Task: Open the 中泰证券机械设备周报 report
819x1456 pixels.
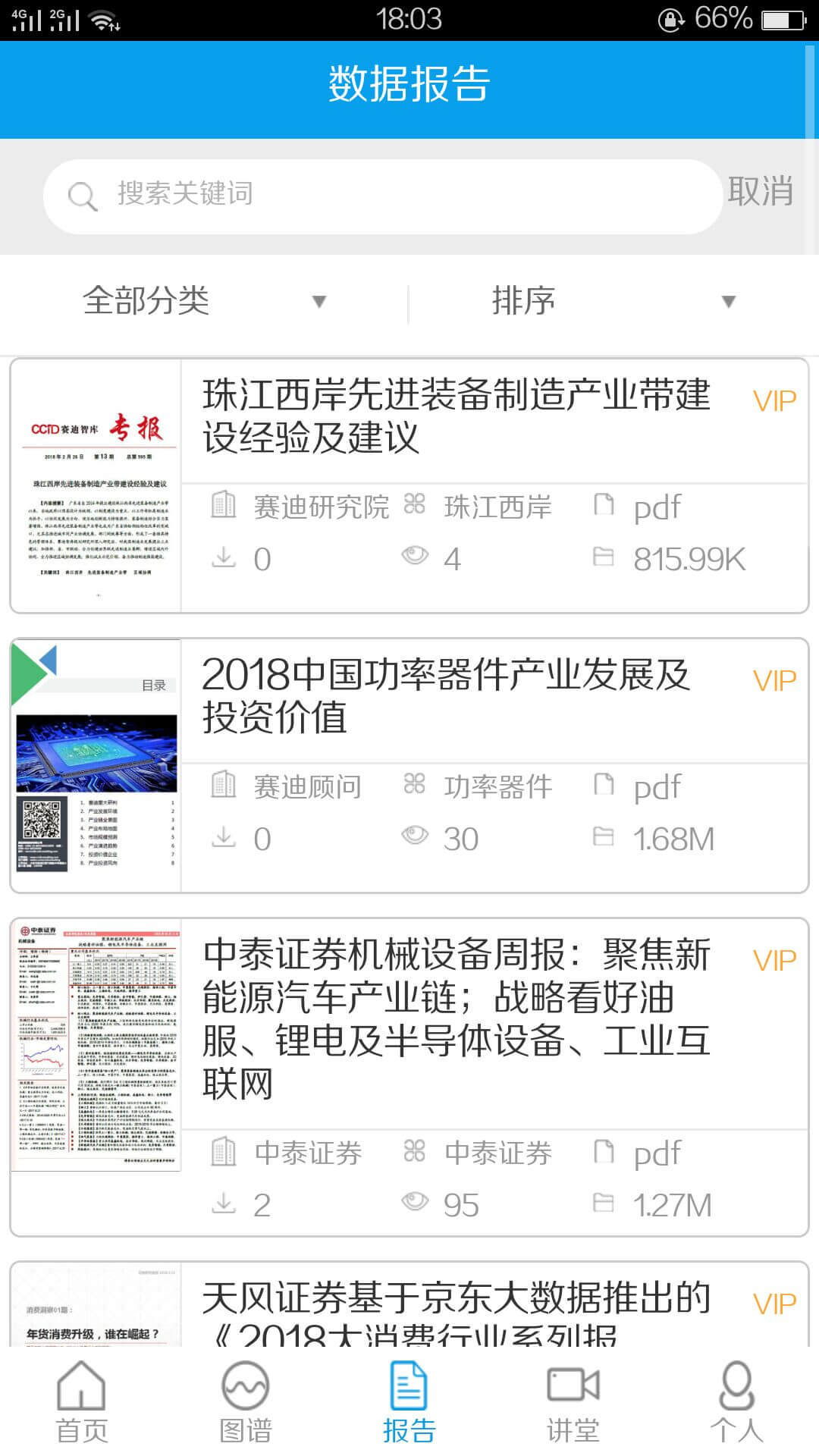Action: [x=455, y=1018]
